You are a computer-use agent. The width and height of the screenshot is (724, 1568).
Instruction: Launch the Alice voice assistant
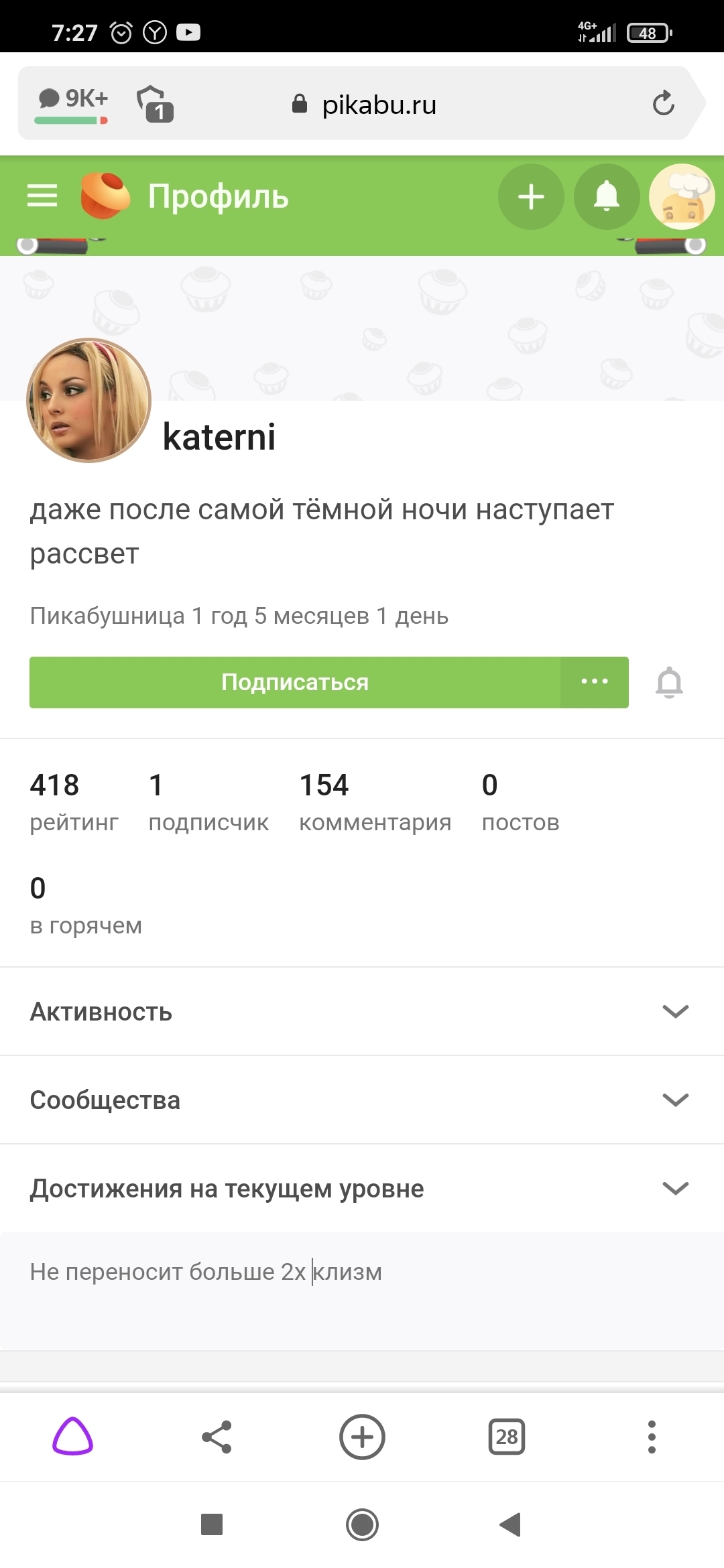[x=72, y=1437]
